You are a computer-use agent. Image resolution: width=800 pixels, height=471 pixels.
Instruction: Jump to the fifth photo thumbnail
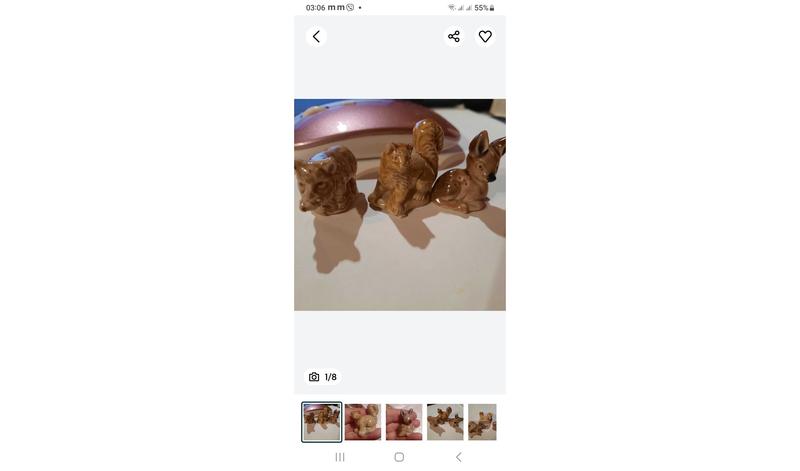pos(483,422)
